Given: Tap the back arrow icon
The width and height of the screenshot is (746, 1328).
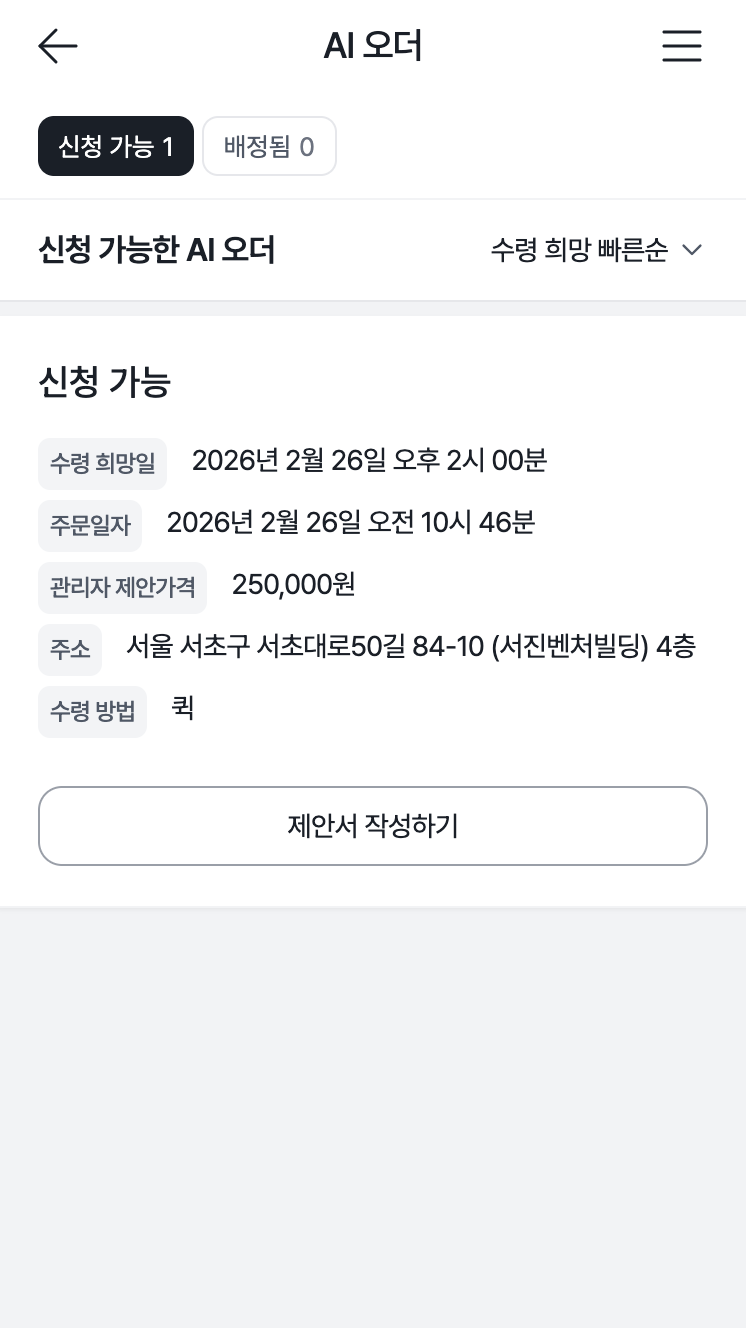Looking at the screenshot, I should tap(57, 46).
